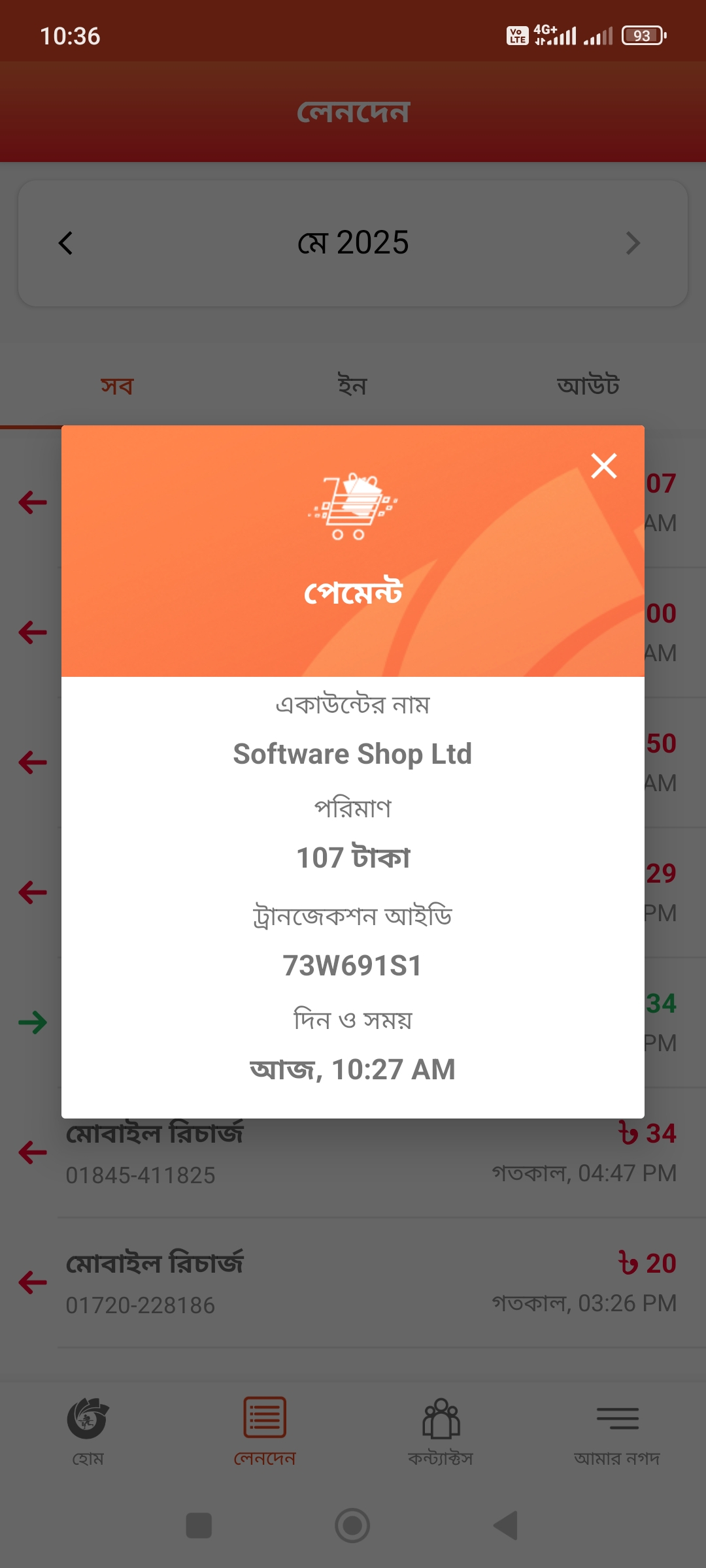706x1568 pixels.
Task: Open recharge transaction for 01845-411825
Action: click(x=366, y=1154)
